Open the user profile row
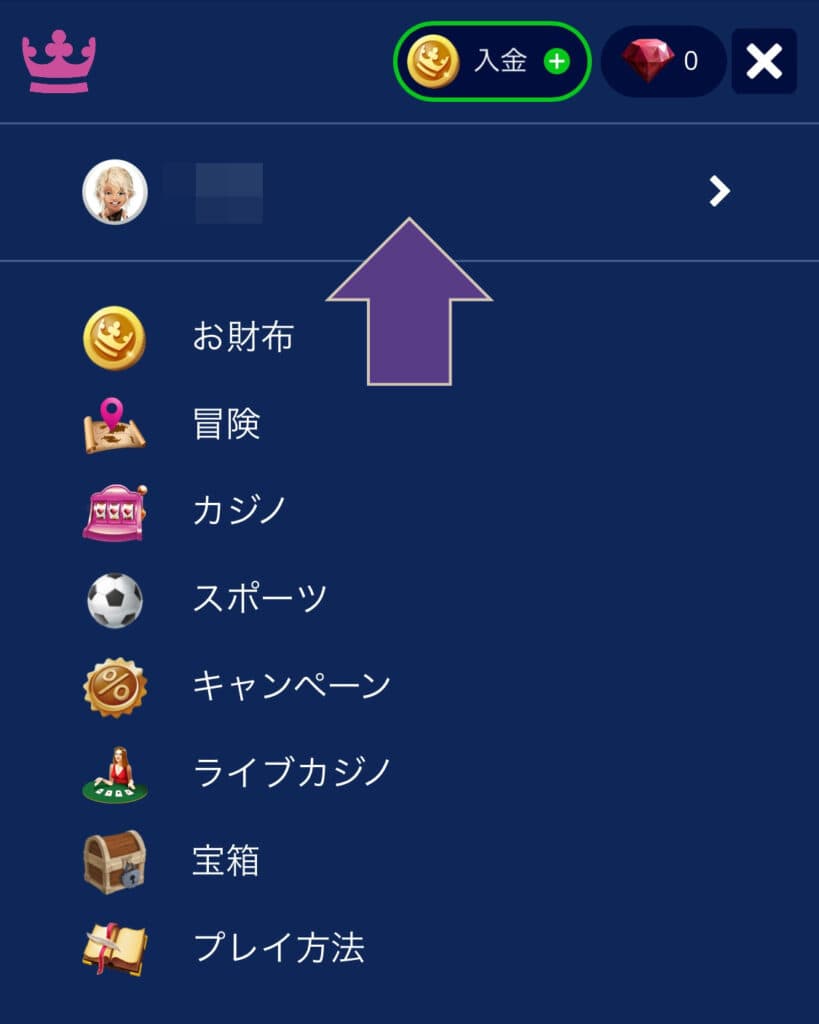 point(409,191)
